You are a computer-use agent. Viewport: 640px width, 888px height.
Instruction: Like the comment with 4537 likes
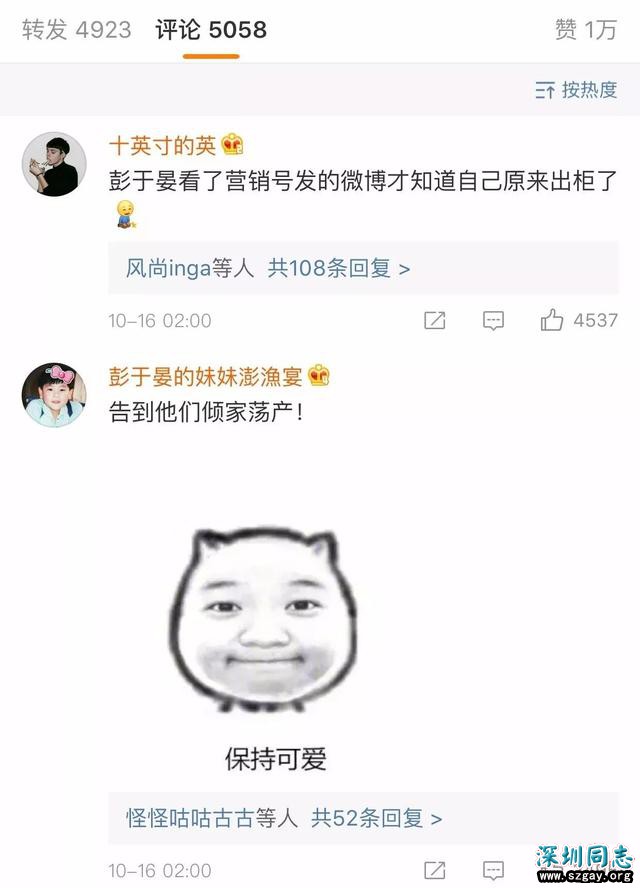pyautogui.click(x=552, y=320)
